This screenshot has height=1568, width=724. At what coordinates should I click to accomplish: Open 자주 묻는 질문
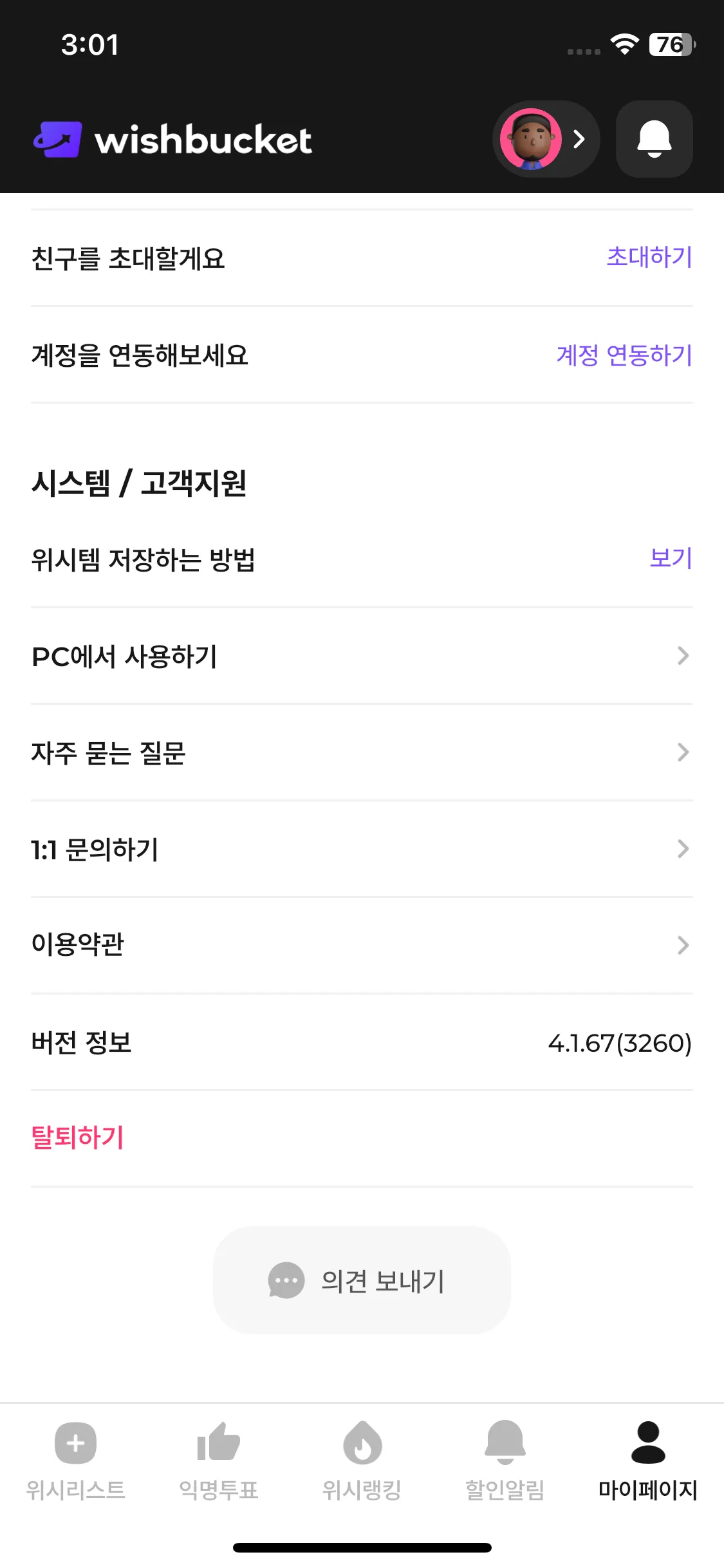(x=362, y=752)
